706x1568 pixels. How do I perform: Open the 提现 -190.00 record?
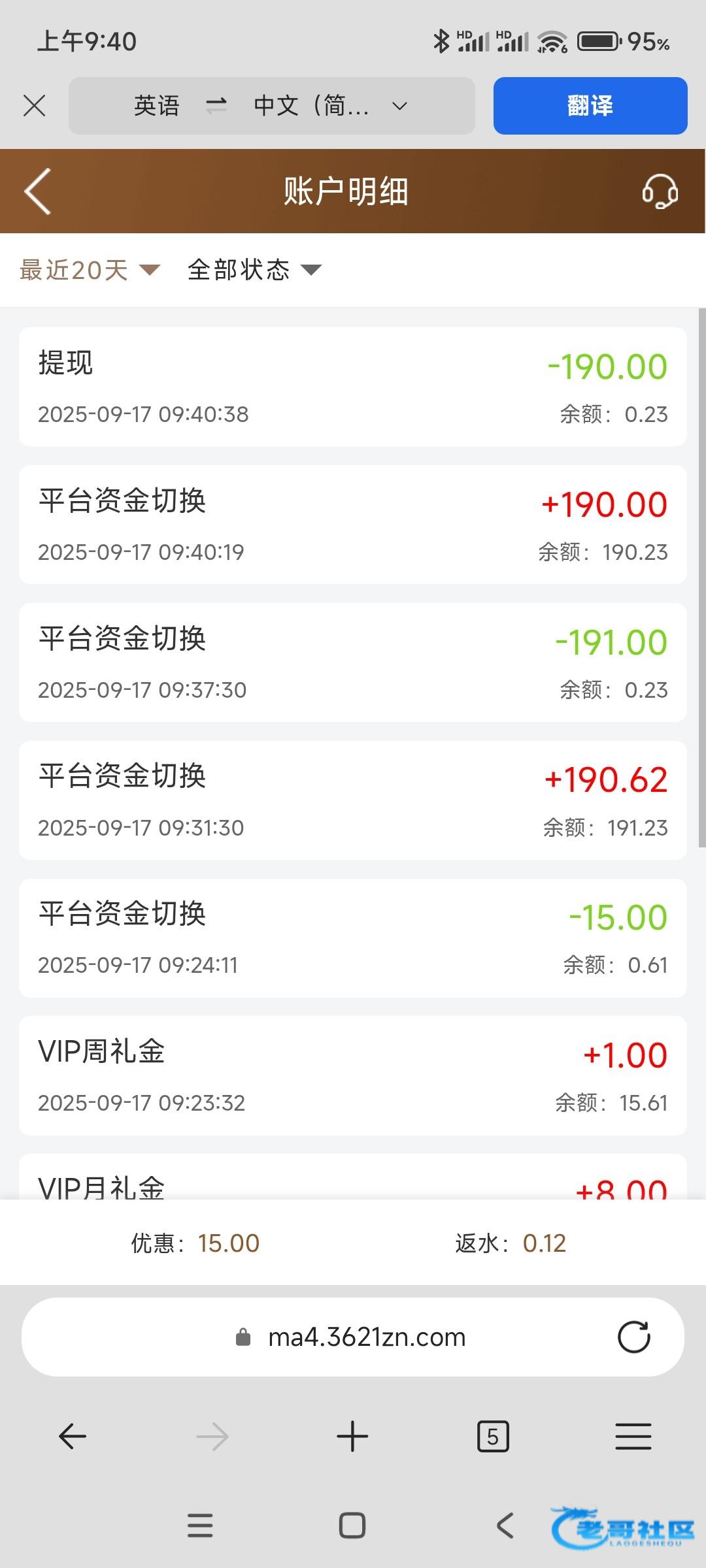[x=353, y=387]
